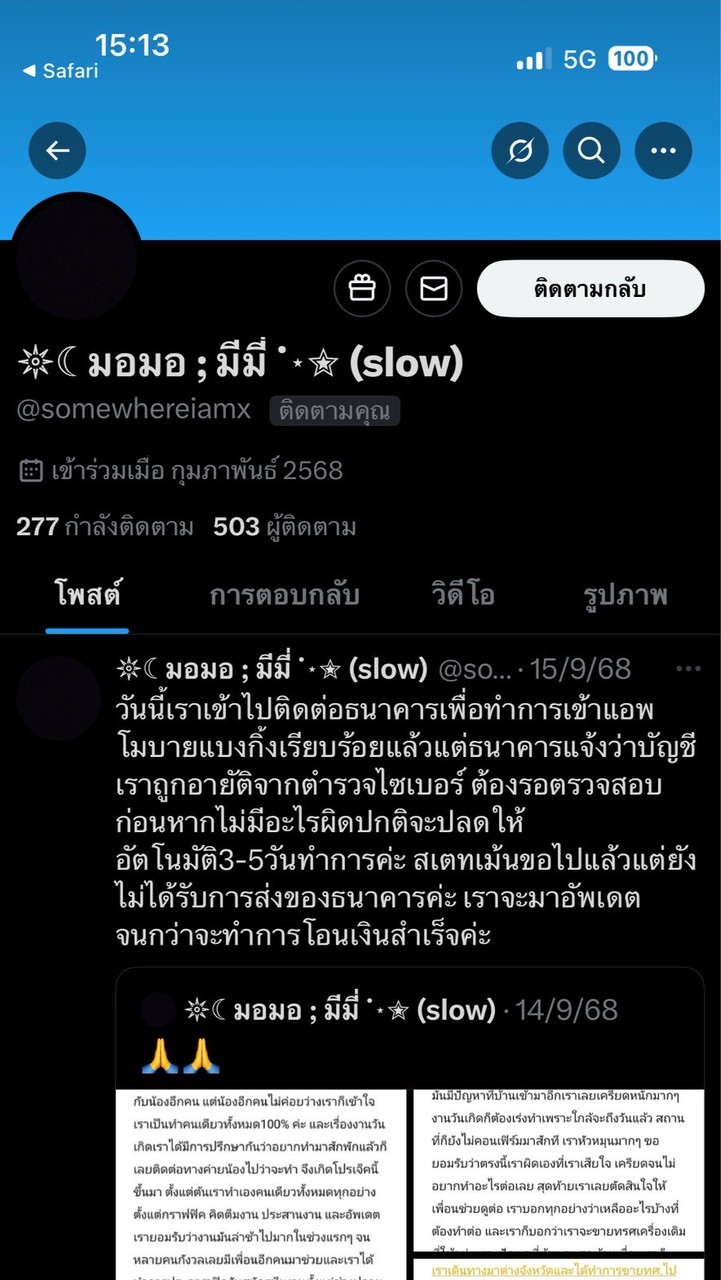Tap the circle-slash icon in the header

[x=519, y=150]
